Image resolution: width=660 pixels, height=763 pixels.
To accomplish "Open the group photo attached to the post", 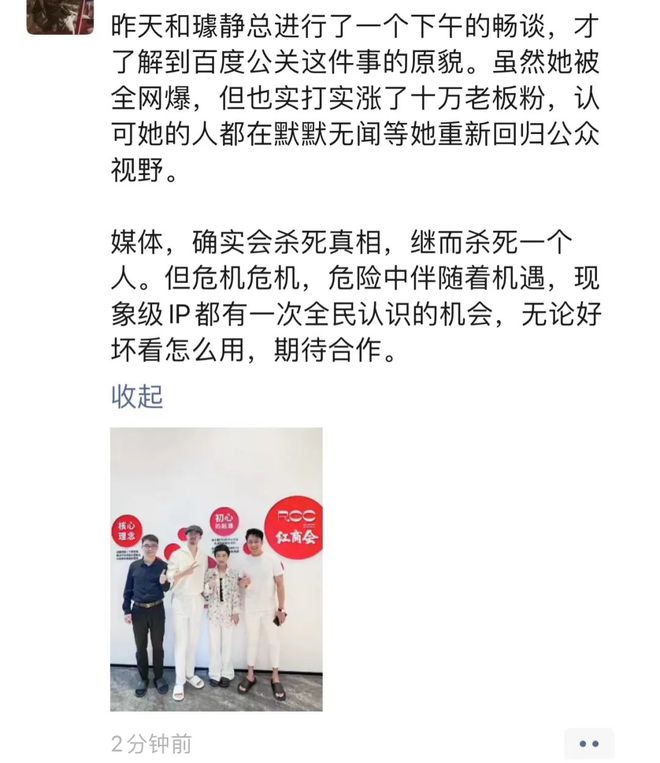I will 216,569.
